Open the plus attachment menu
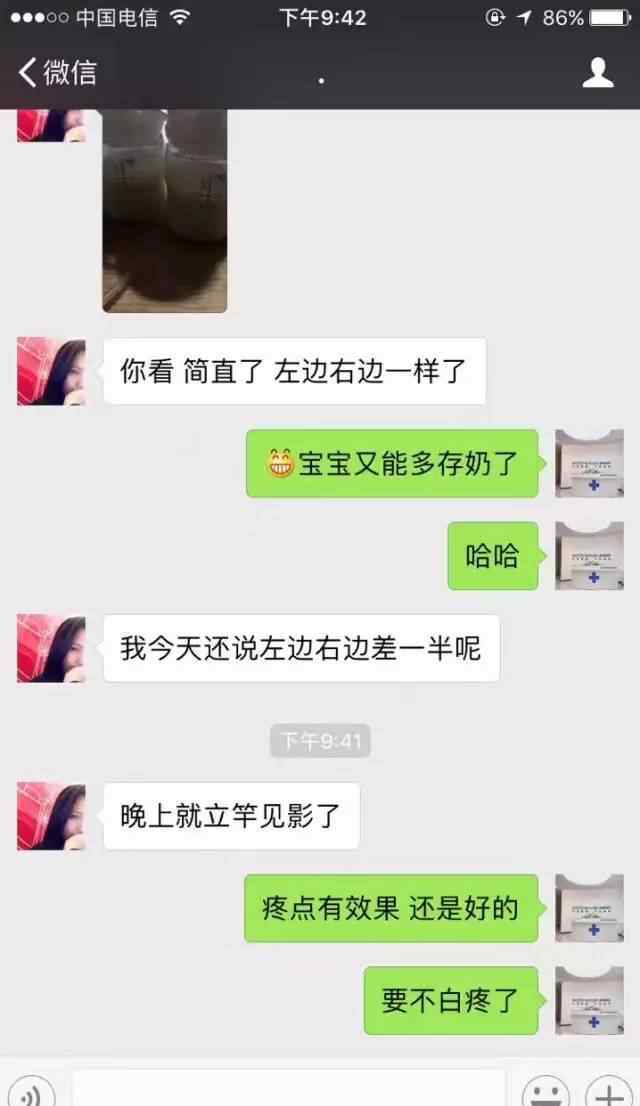The height and width of the screenshot is (1106, 640). 608,1091
